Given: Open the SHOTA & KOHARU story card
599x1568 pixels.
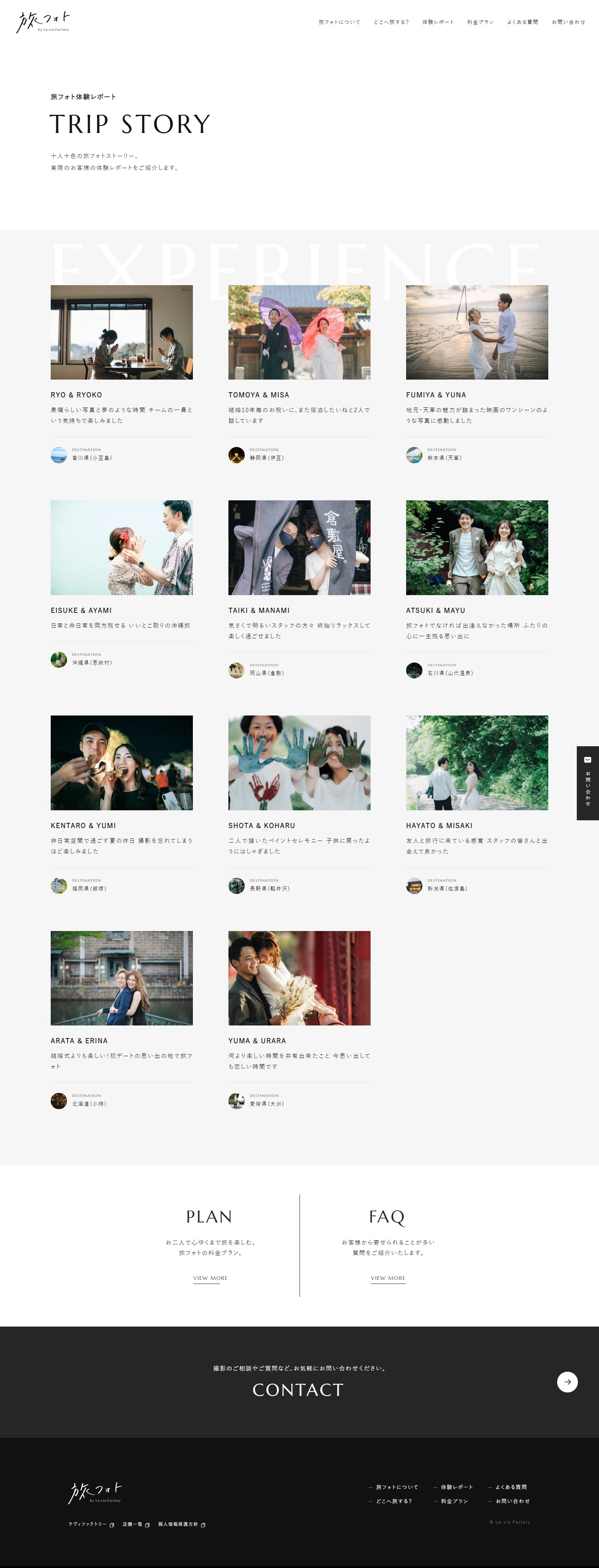Looking at the screenshot, I should (299, 762).
